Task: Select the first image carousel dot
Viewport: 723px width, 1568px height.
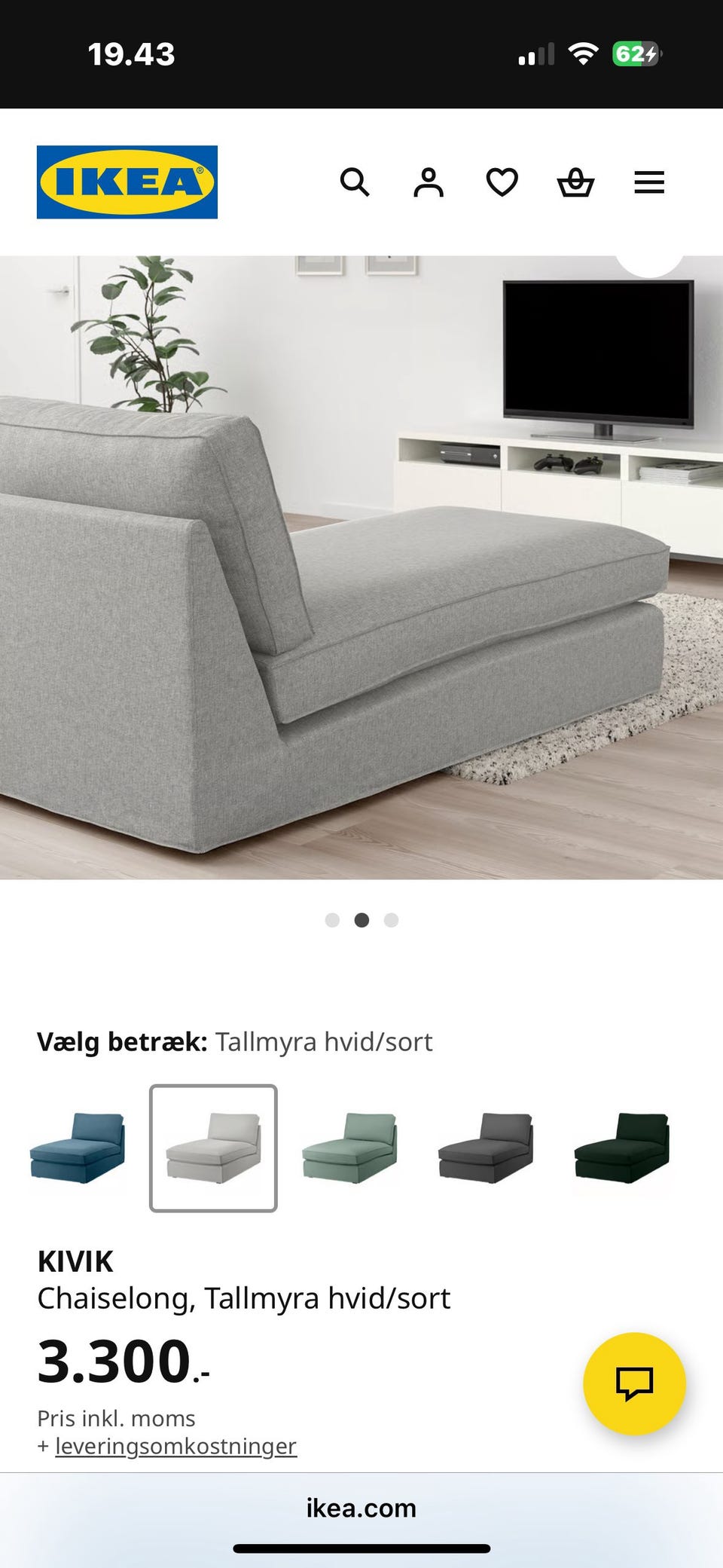Action: coord(333,920)
